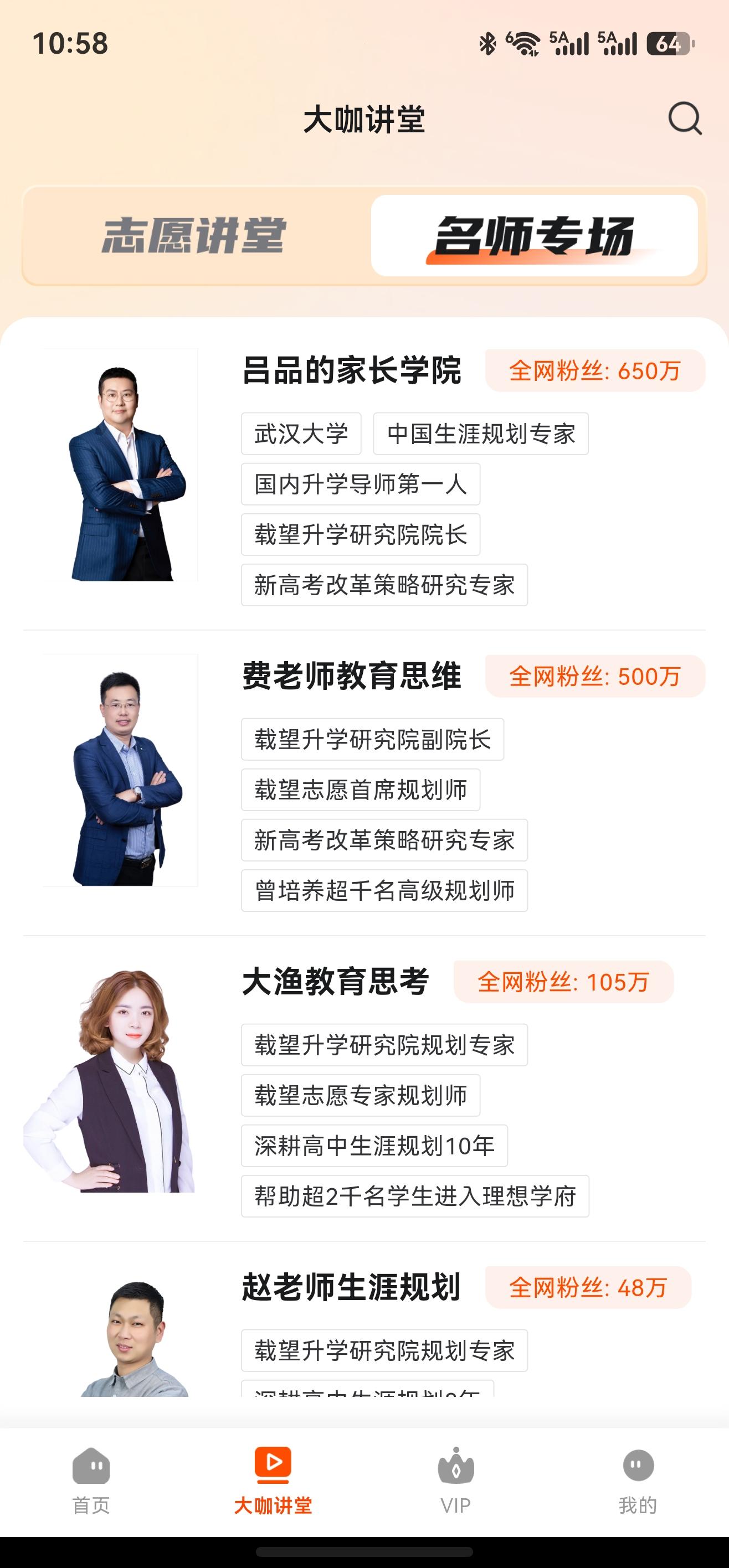
Task: Open 费老师教育思维 teacher card
Action: (351, 675)
